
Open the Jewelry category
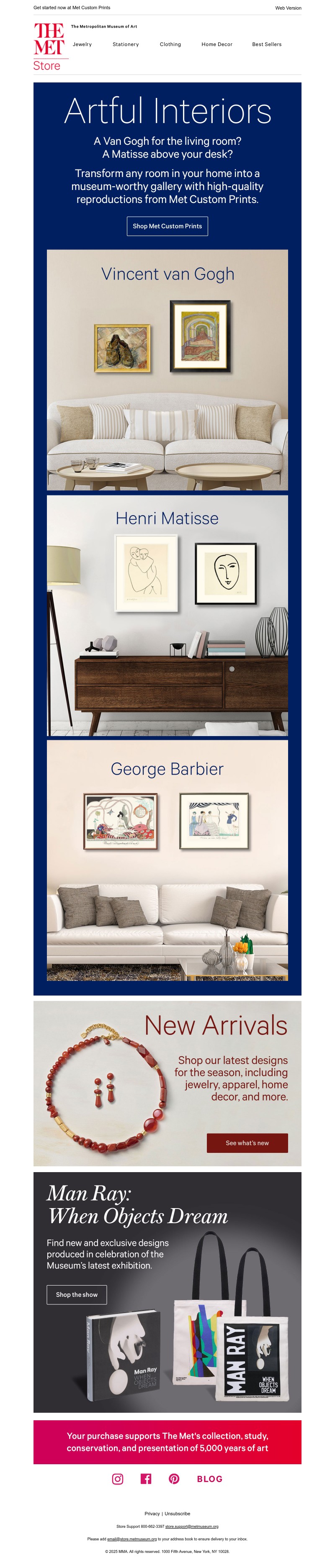[82, 44]
